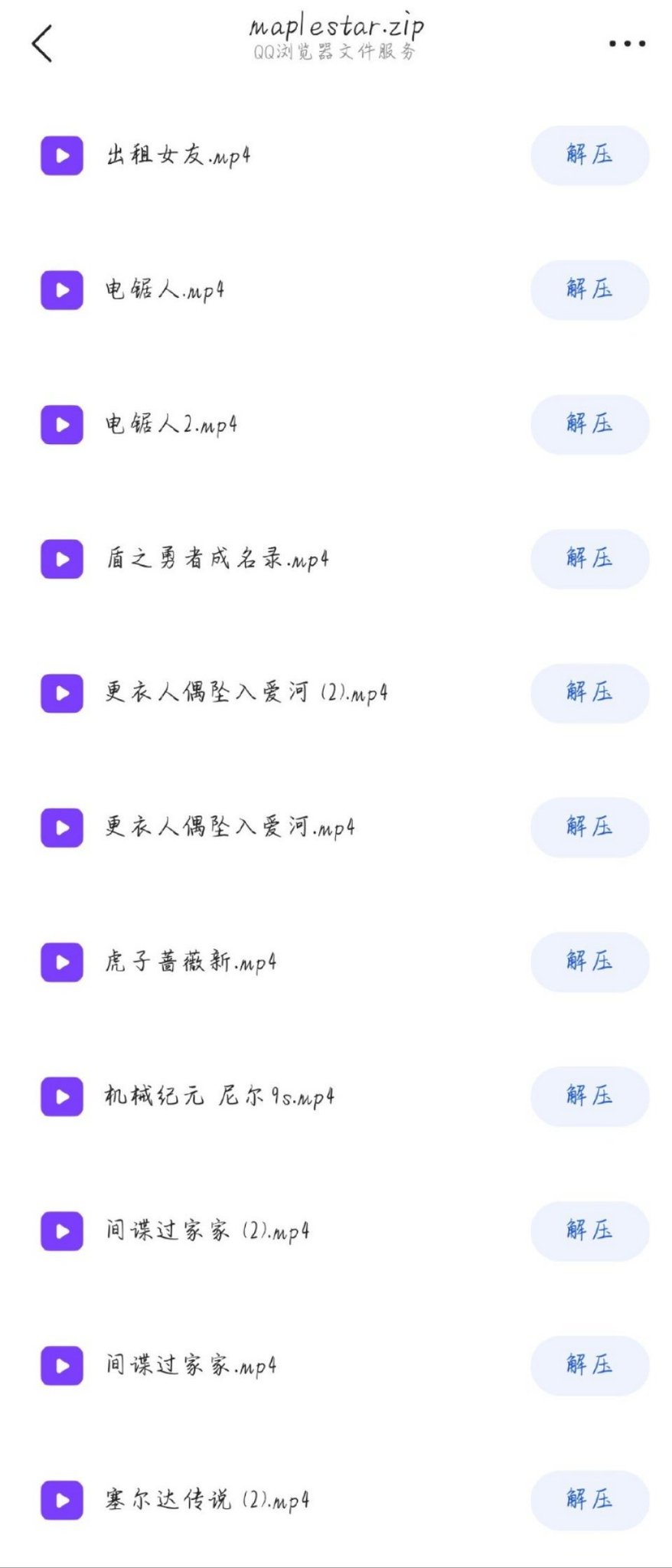The width and height of the screenshot is (672, 1568).
Task: Extract 塞尔达传说 (2).mp4
Action: click(x=589, y=1500)
